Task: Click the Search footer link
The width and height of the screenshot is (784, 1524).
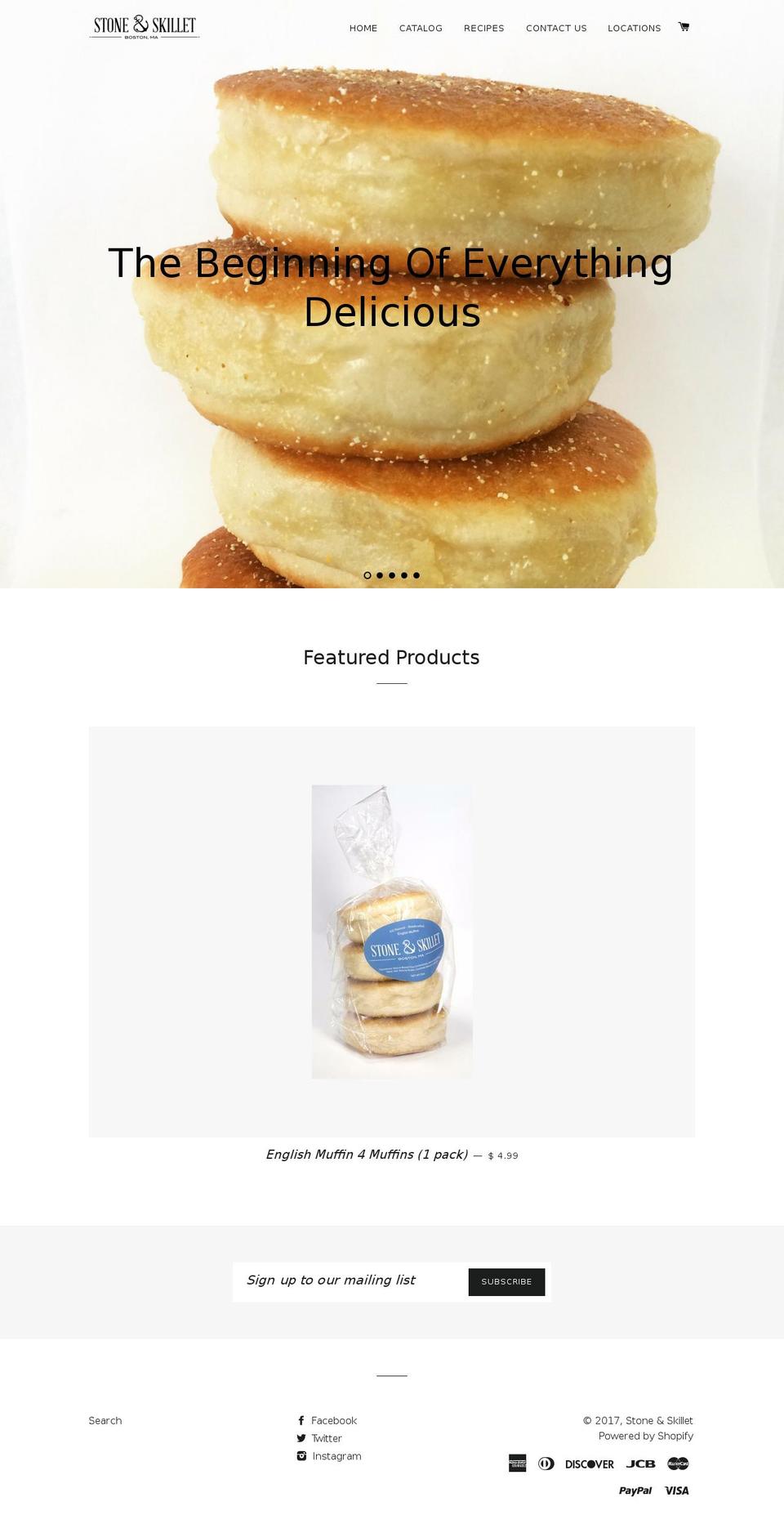Action: (105, 1420)
